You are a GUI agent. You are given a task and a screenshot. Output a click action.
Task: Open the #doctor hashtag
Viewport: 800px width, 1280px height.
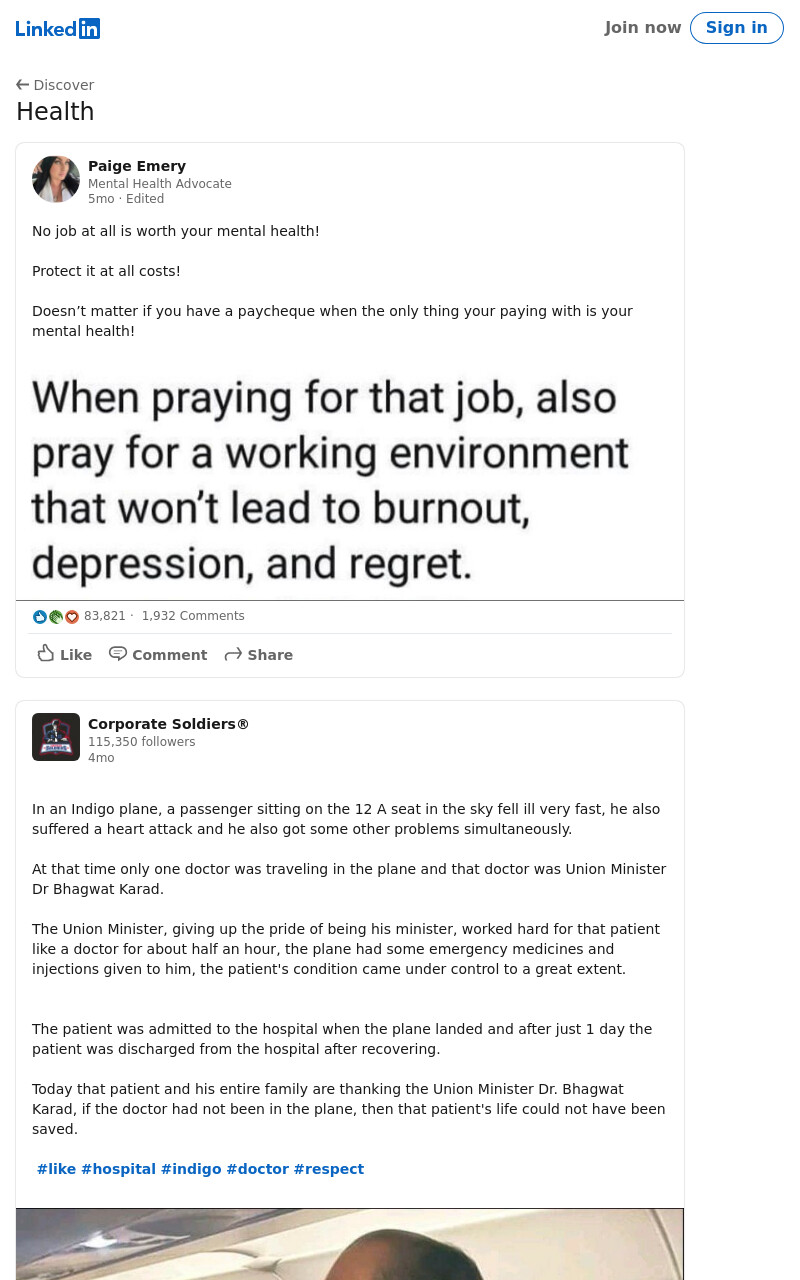tap(257, 1169)
